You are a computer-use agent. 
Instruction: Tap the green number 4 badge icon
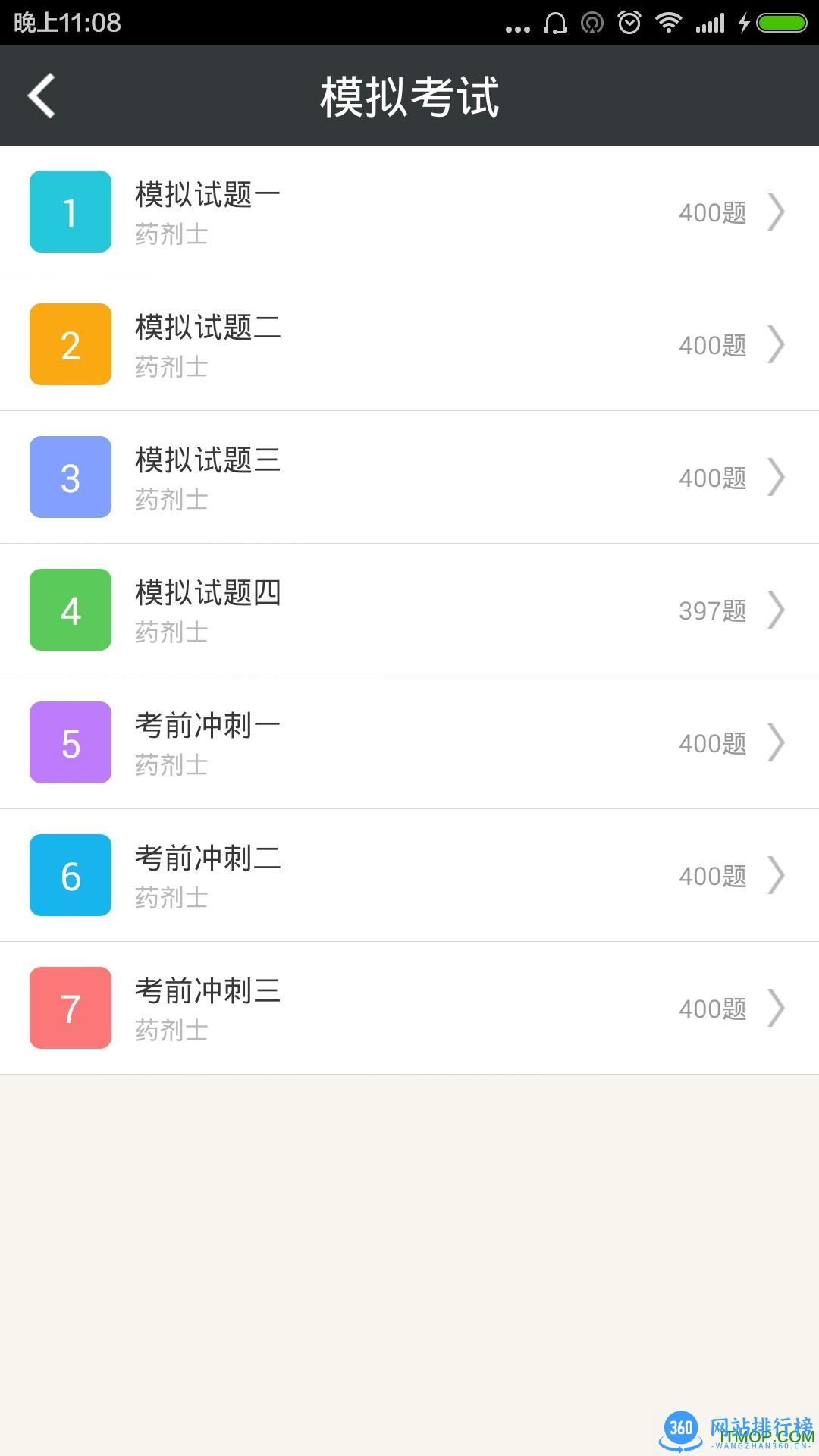click(x=70, y=610)
